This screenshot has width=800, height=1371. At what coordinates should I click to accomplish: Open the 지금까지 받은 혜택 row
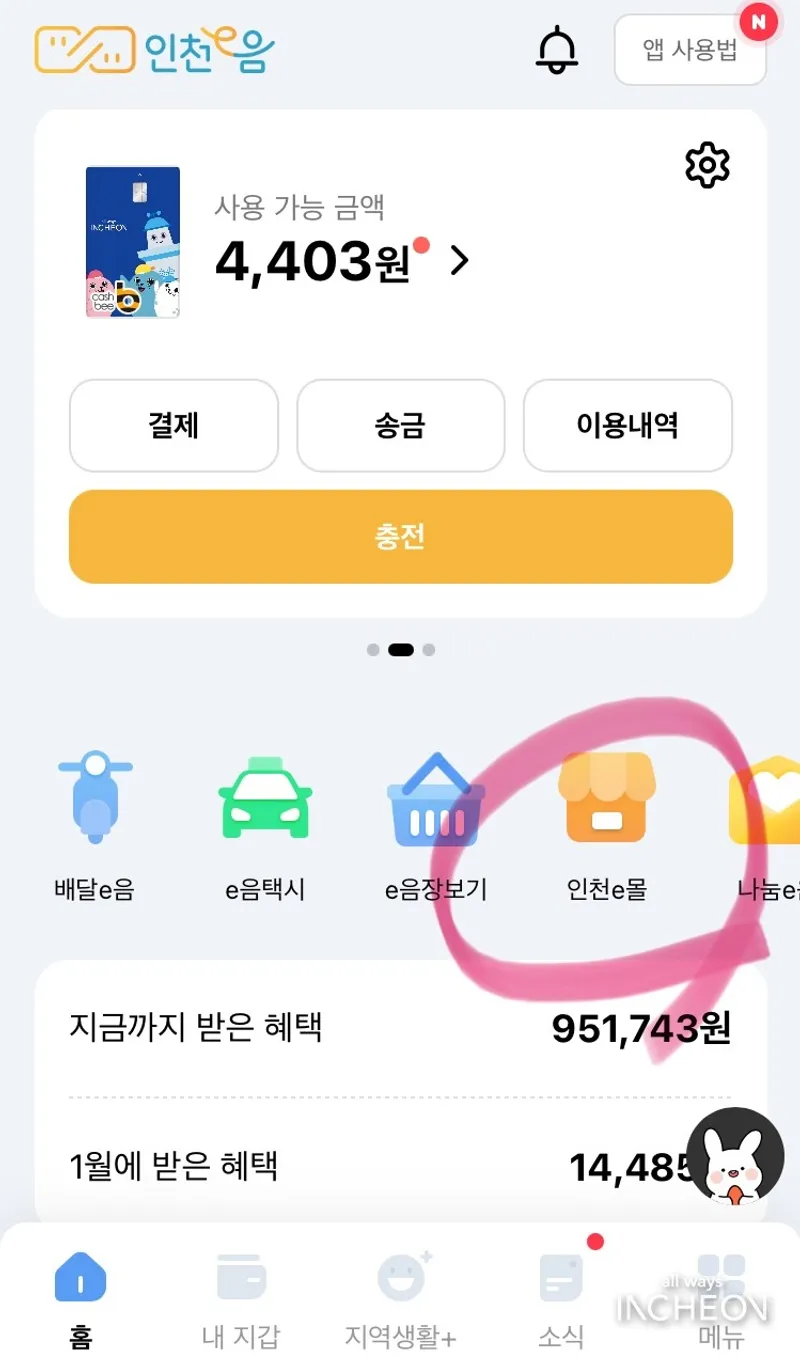point(400,1028)
